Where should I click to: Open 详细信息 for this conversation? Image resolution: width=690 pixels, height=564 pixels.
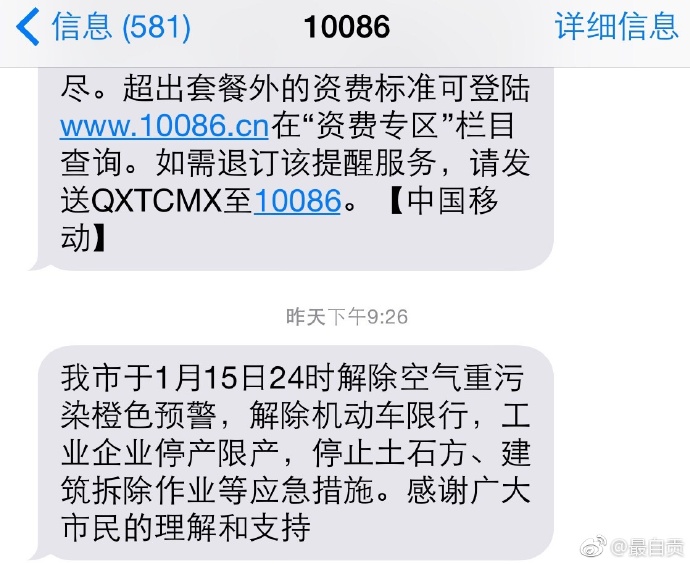pyautogui.click(x=616, y=27)
